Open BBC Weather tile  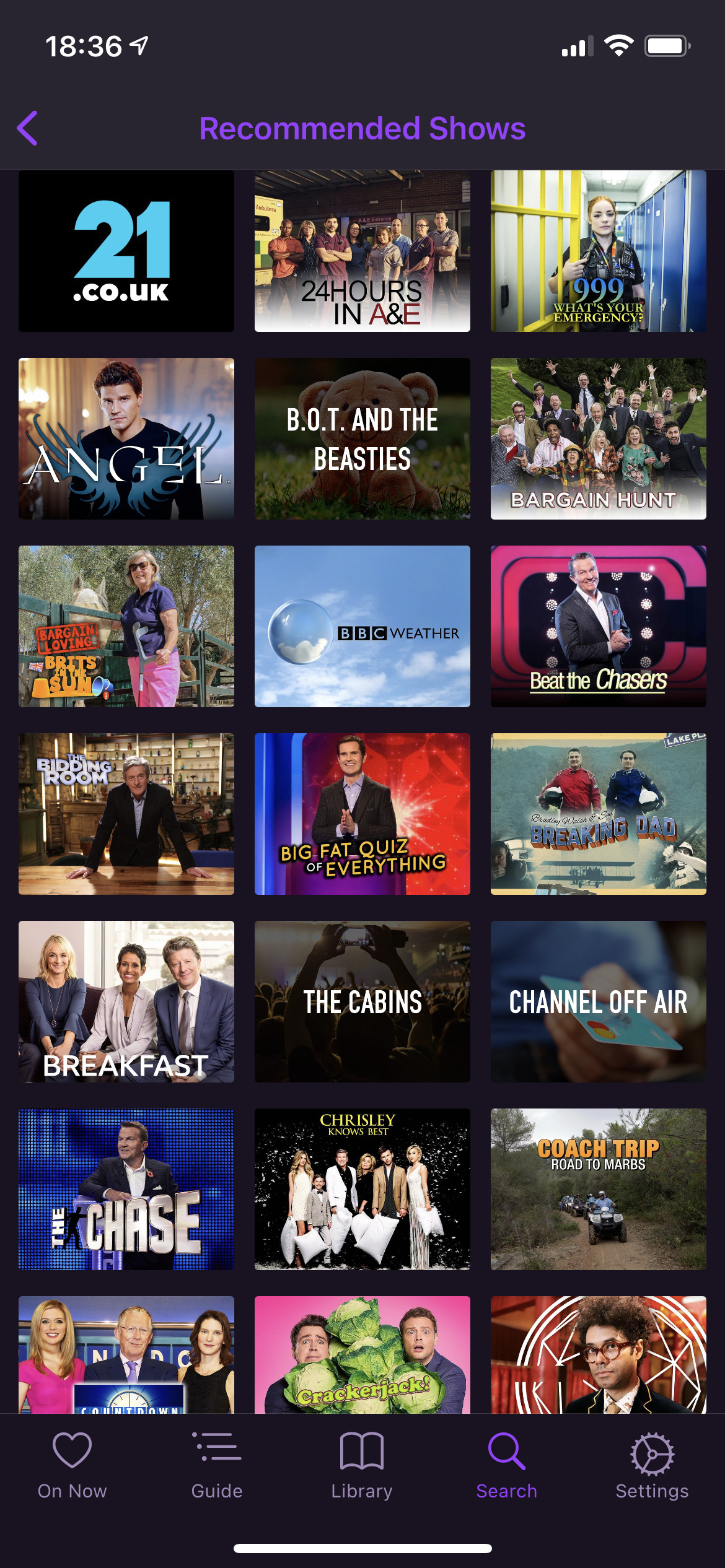point(362,626)
